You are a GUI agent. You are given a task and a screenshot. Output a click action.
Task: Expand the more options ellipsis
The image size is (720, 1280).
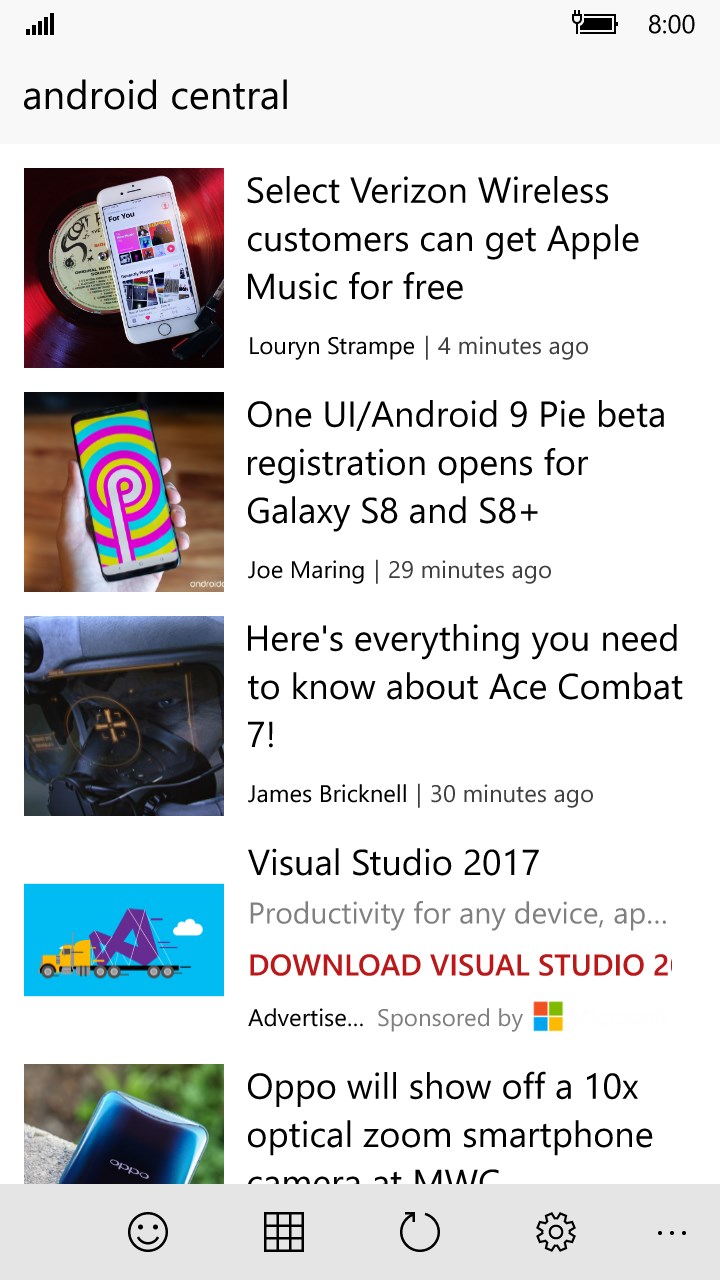[671, 1232]
